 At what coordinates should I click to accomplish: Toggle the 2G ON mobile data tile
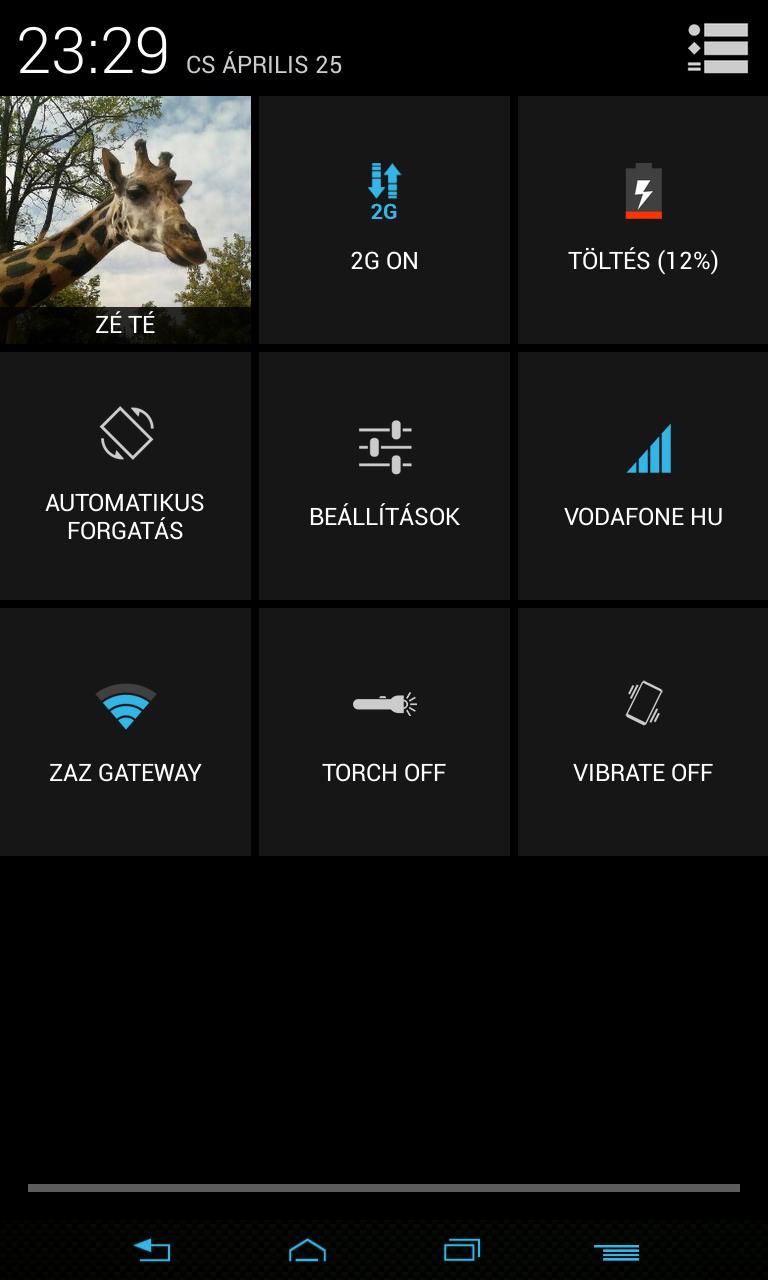pyautogui.click(x=384, y=220)
